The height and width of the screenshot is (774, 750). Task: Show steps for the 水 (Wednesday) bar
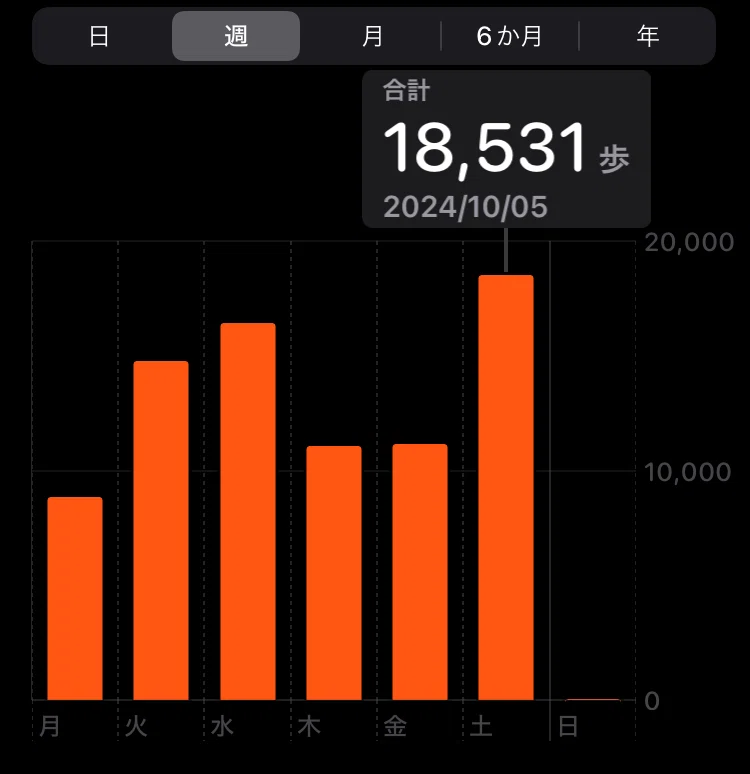(248, 511)
